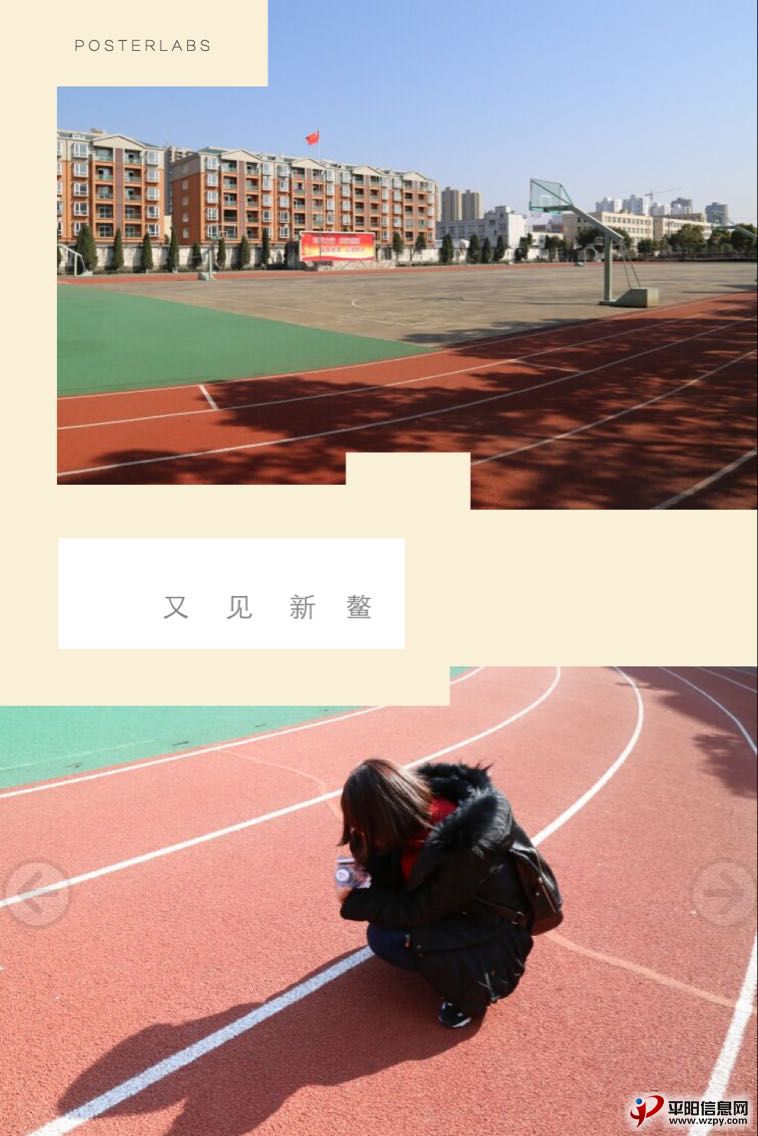Go to the next image
758x1136 pixels.
(x=723, y=893)
